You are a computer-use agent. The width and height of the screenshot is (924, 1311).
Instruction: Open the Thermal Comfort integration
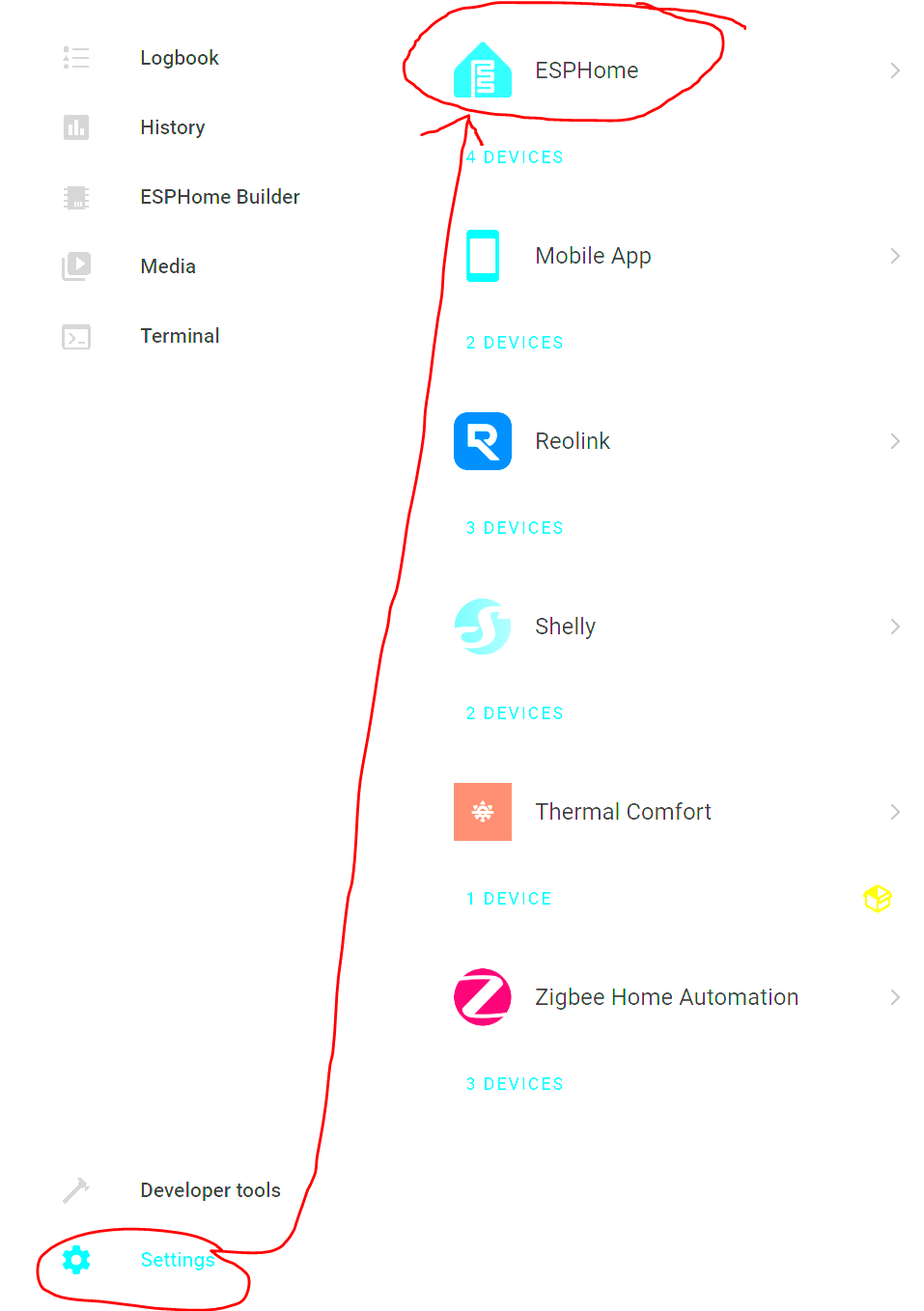pos(623,812)
